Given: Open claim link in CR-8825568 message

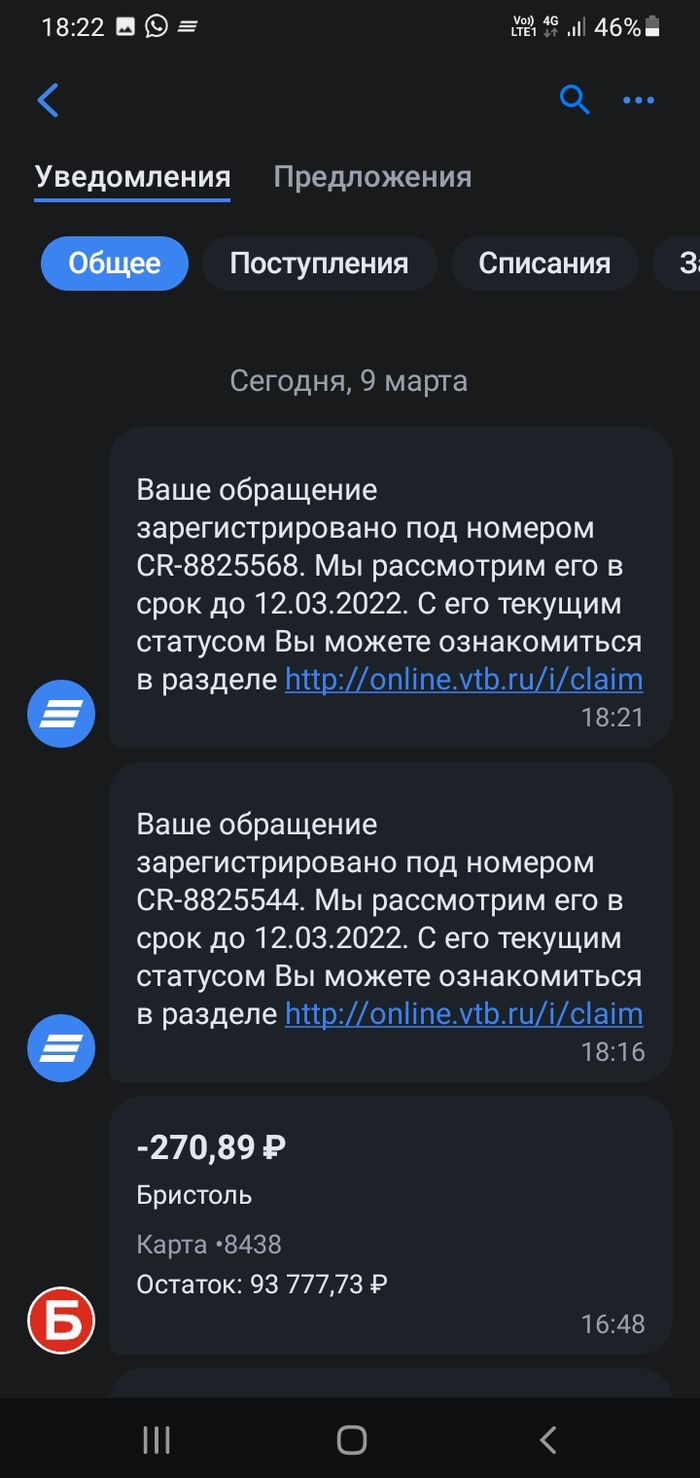Looking at the screenshot, I should pyautogui.click(x=464, y=680).
